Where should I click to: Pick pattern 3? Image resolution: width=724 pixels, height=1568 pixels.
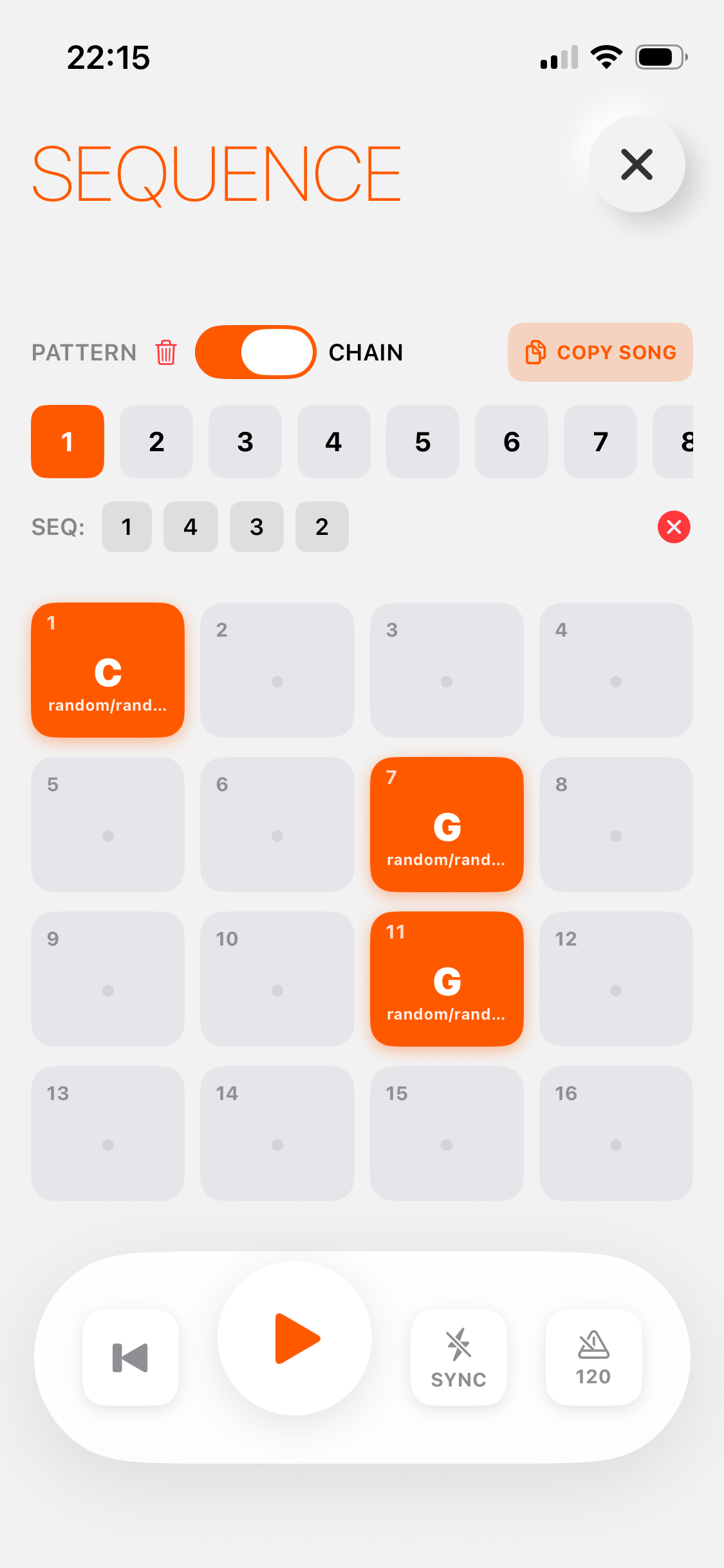245,442
